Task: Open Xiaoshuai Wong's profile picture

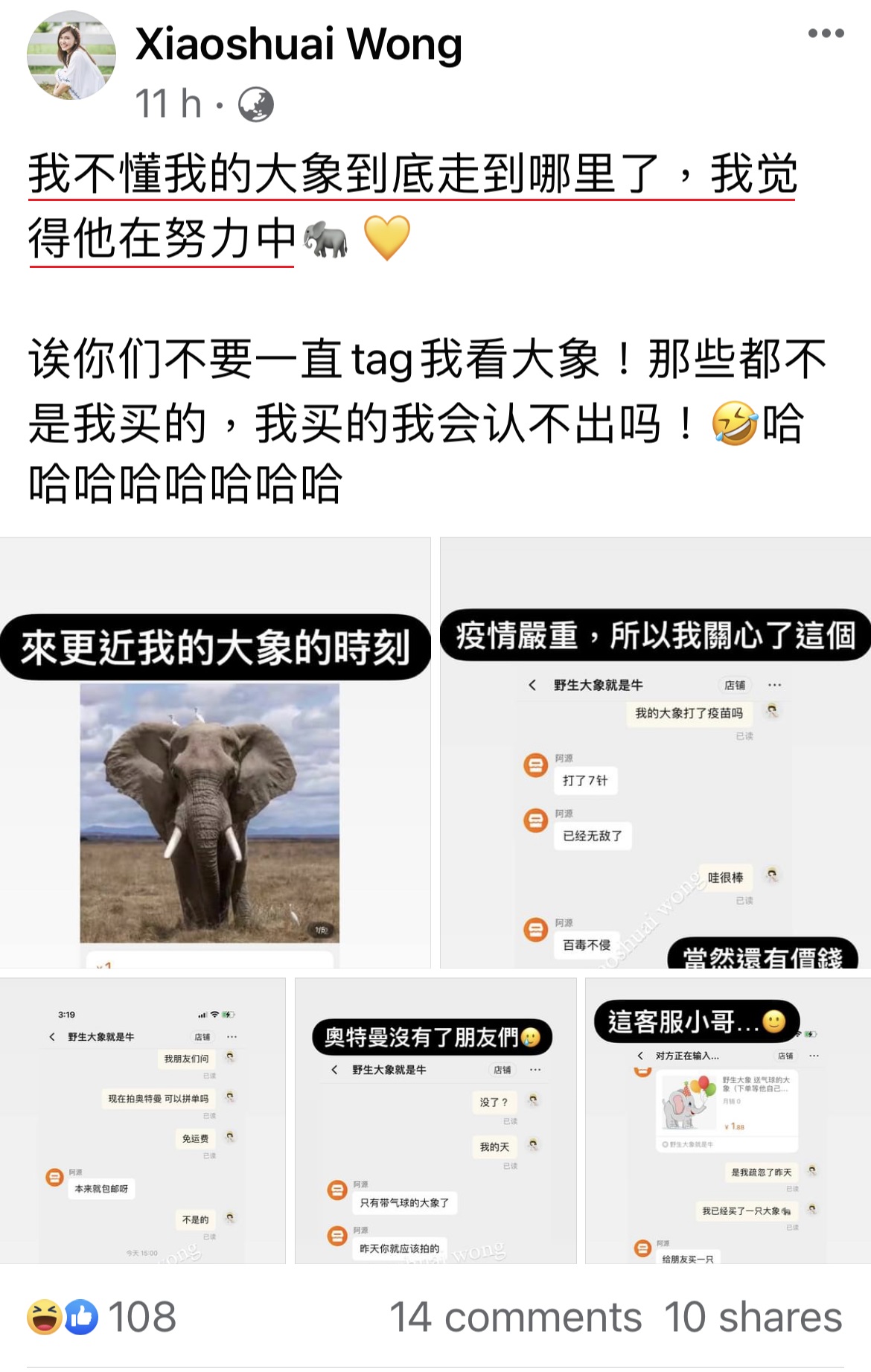Action: (71, 55)
